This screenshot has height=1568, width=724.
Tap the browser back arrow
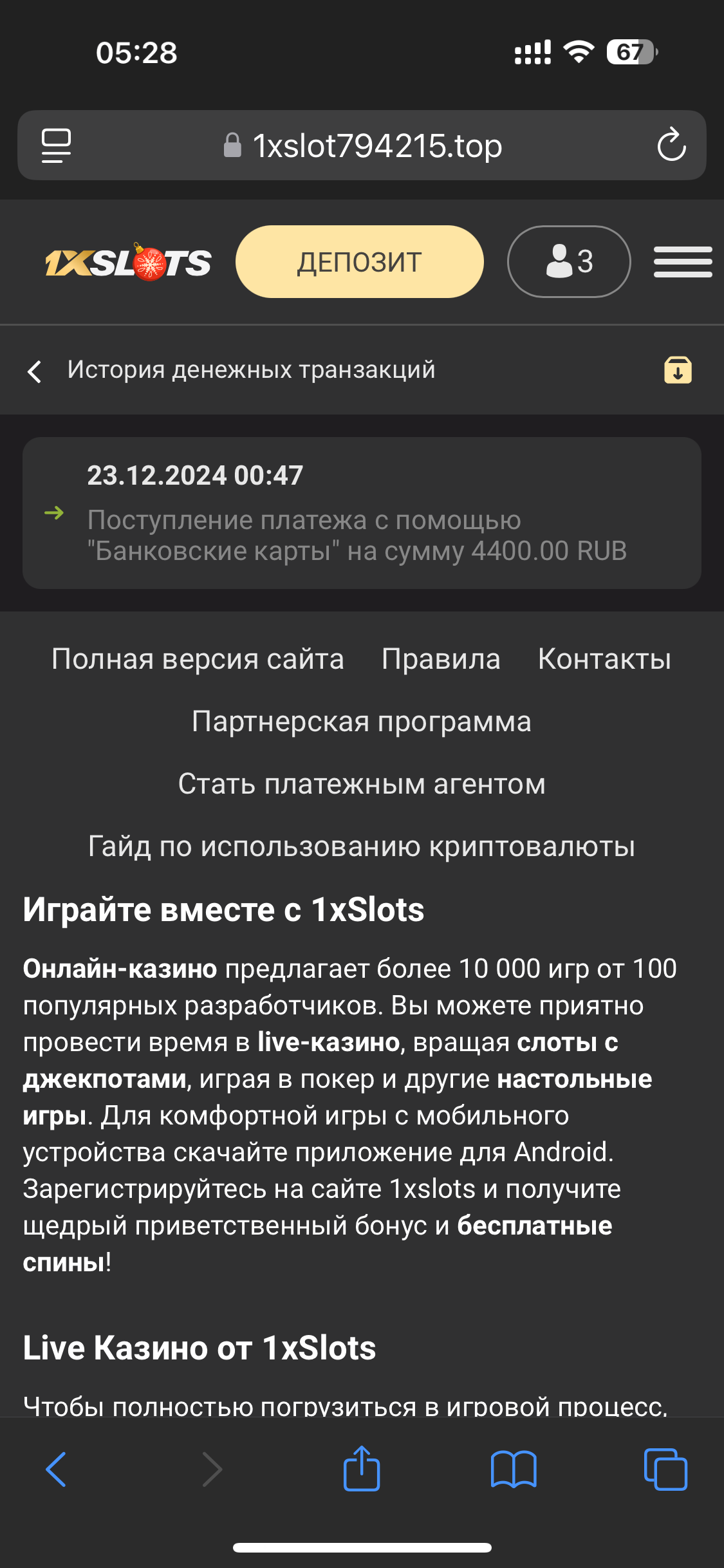click(x=56, y=1469)
